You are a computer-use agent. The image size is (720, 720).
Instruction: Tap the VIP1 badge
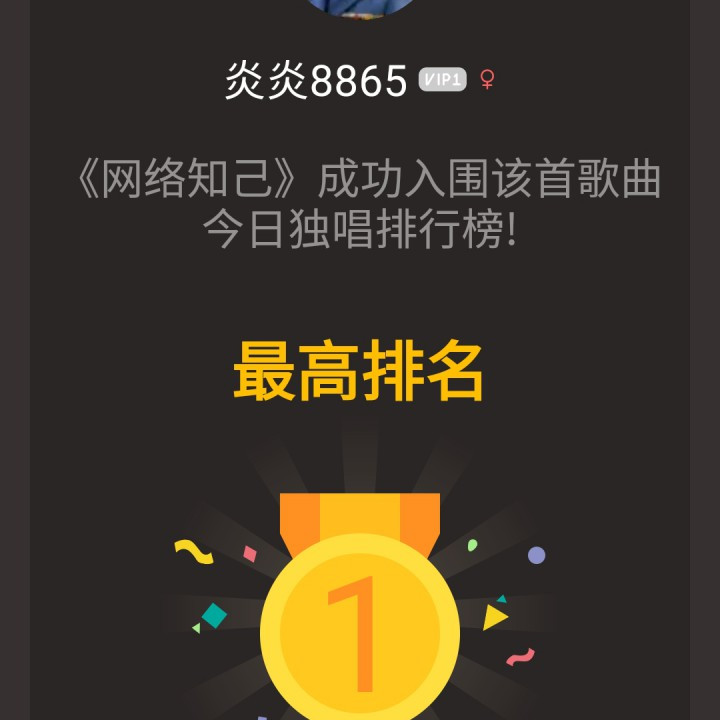(x=442, y=80)
